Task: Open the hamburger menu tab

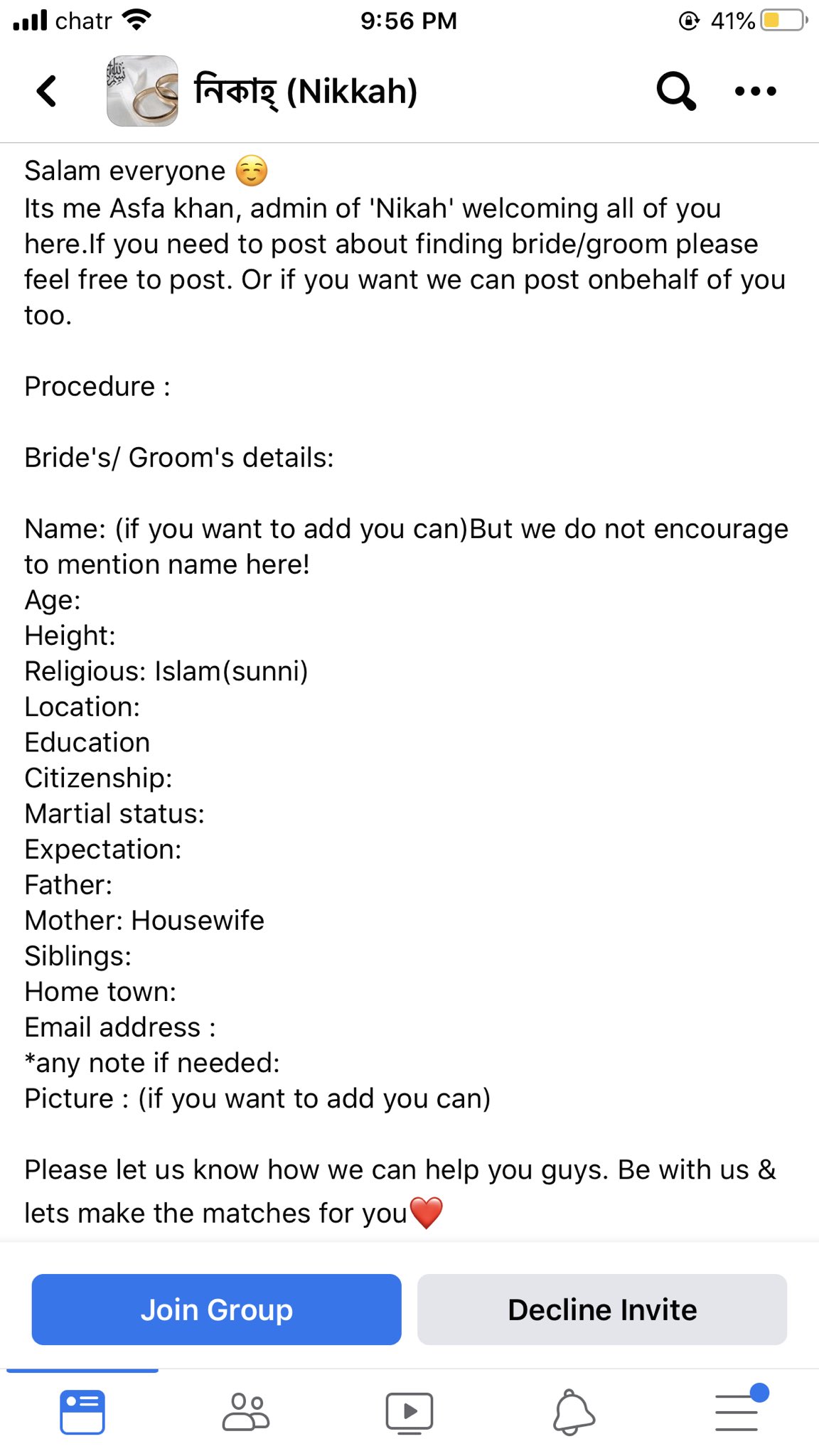Action: (737, 1412)
